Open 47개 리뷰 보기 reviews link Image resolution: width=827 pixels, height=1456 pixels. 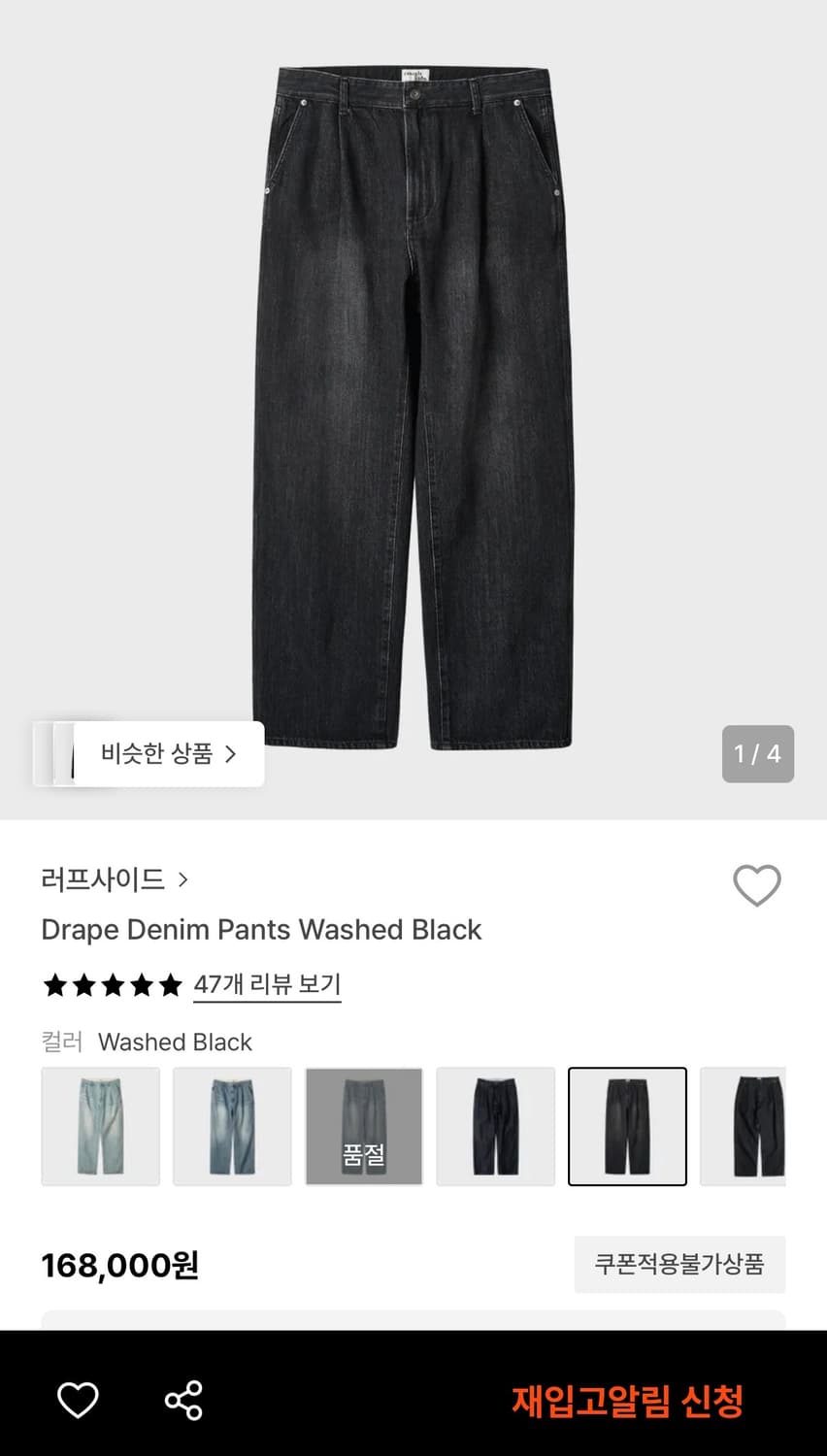pyautogui.click(x=267, y=984)
